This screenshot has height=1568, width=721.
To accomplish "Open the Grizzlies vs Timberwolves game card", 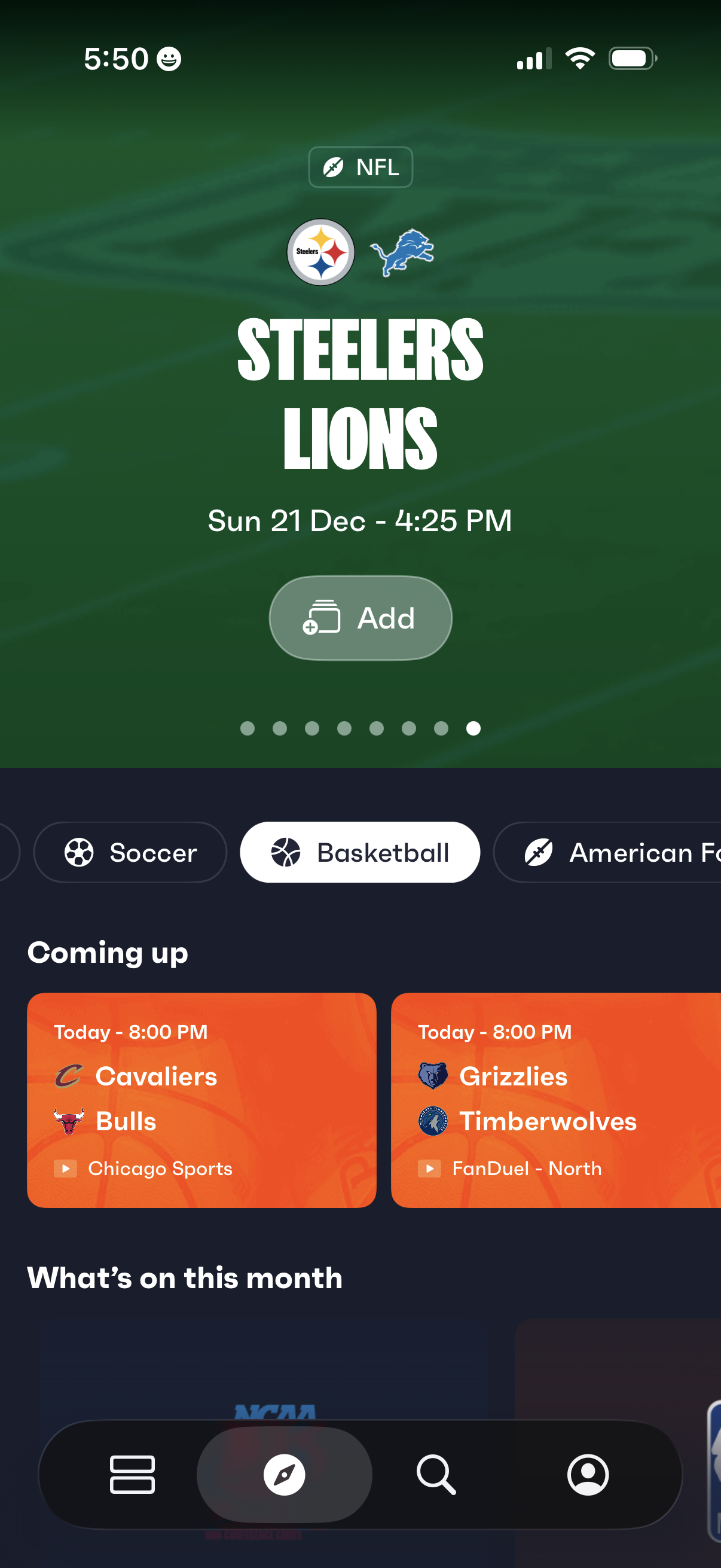I will [555, 1100].
